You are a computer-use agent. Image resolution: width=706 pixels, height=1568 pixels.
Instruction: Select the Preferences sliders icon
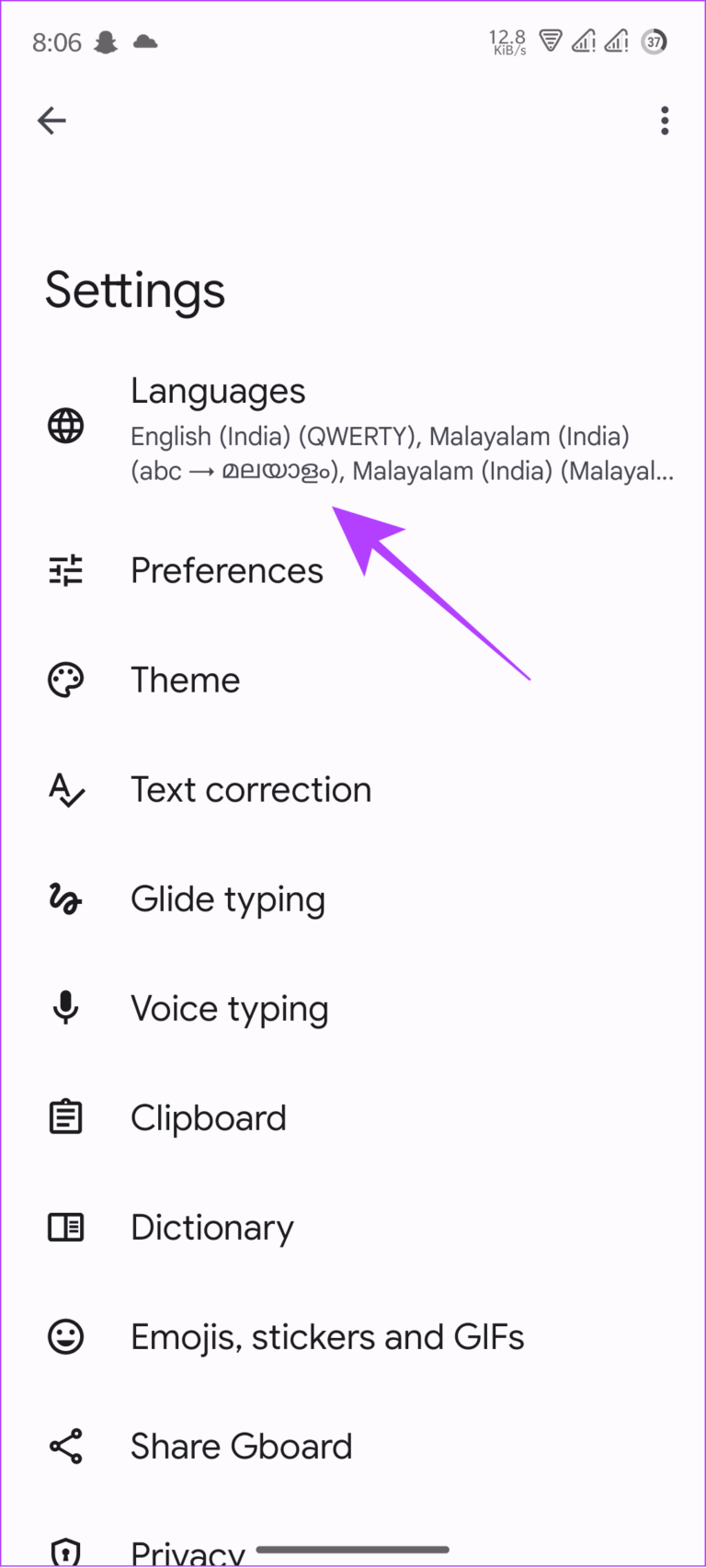tap(65, 570)
